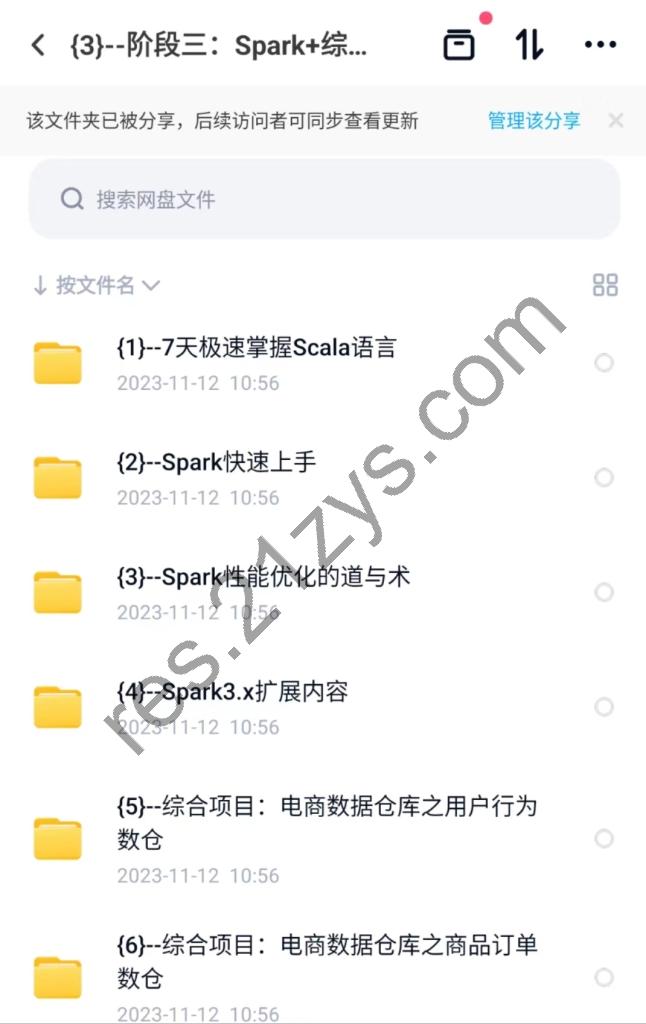Select the Scala语言 folder's circle checkbox
The width and height of the screenshot is (646, 1024).
tap(604, 363)
